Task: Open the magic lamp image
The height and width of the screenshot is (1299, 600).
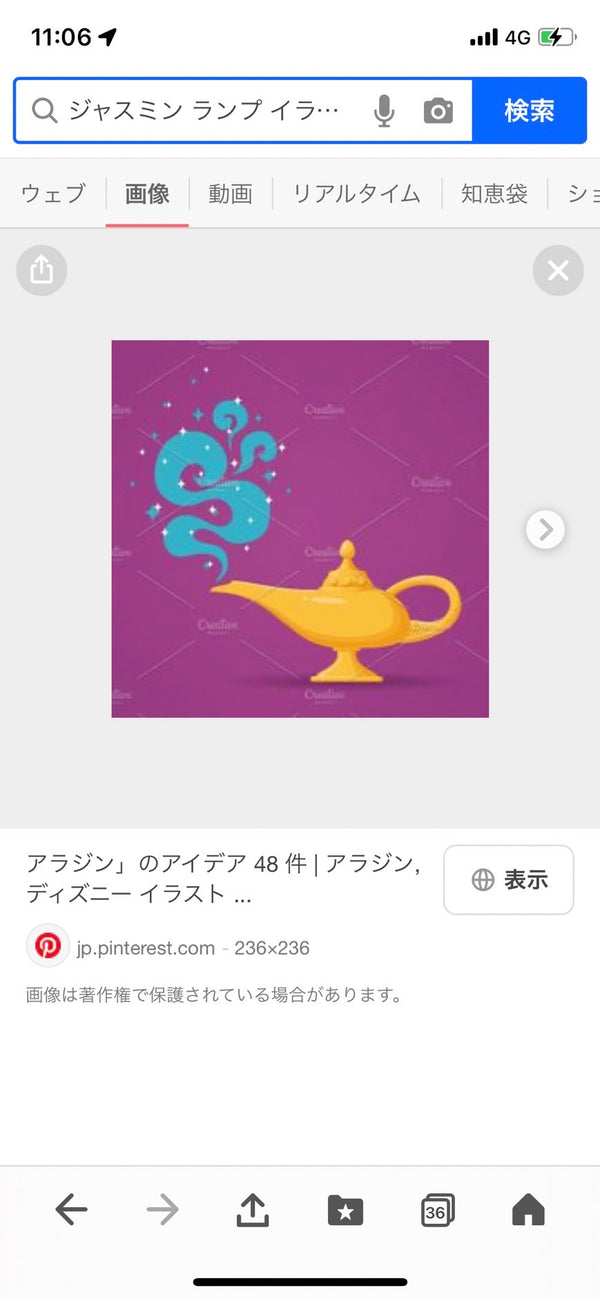Action: coord(300,529)
